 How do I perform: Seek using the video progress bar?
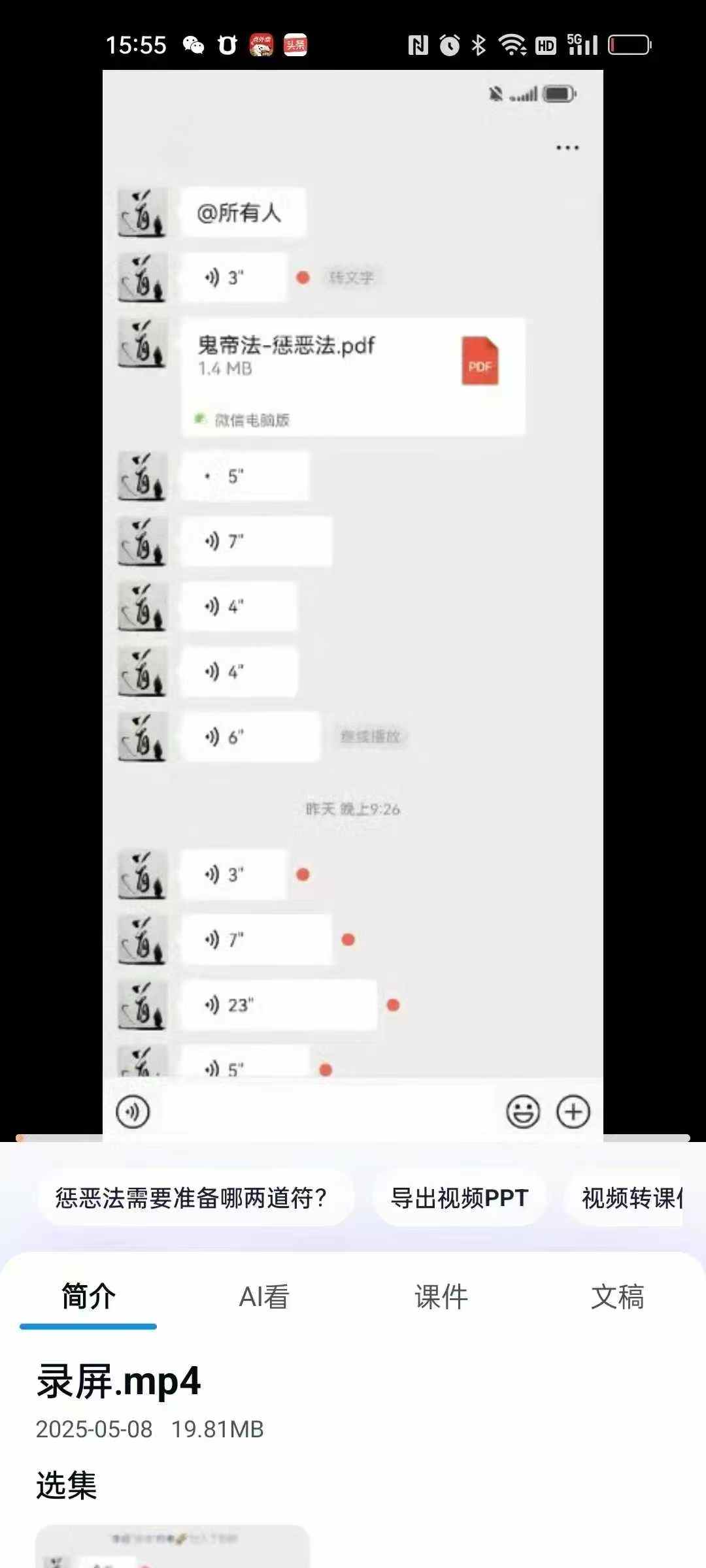coord(353,1138)
